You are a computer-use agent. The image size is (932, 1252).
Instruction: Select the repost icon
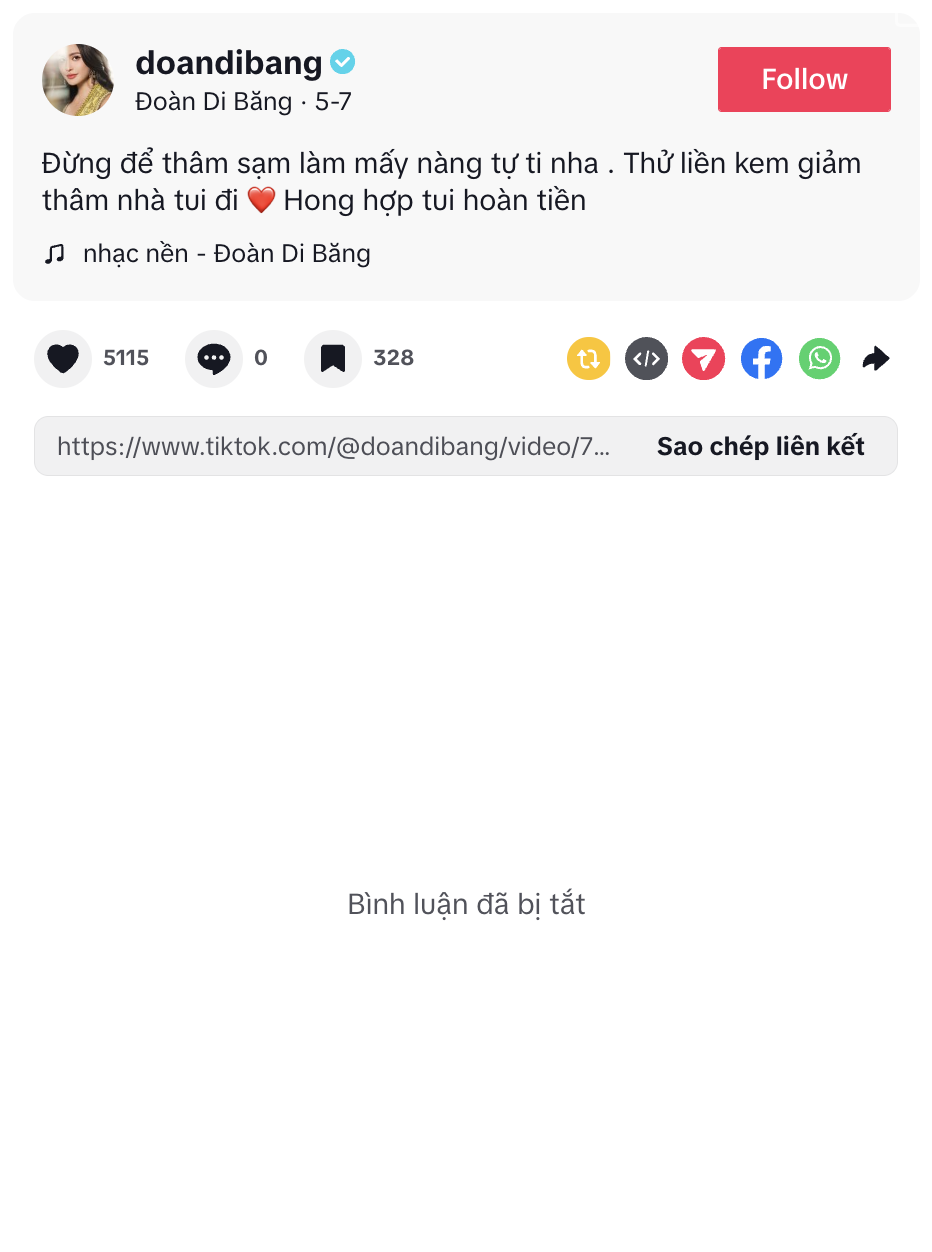(588, 358)
